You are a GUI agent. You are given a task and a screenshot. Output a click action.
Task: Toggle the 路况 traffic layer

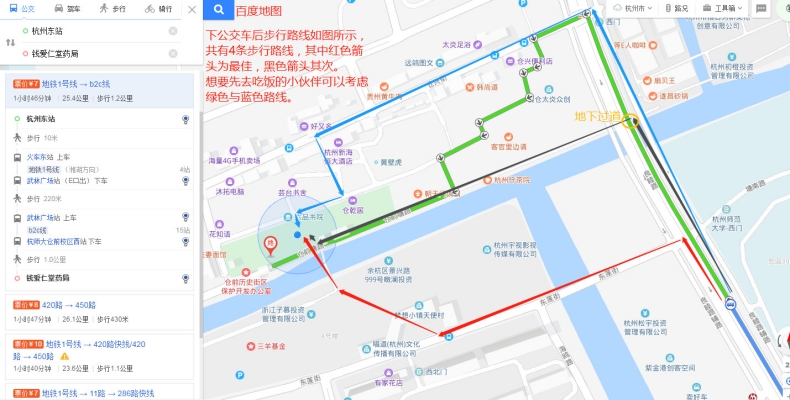(x=680, y=8)
